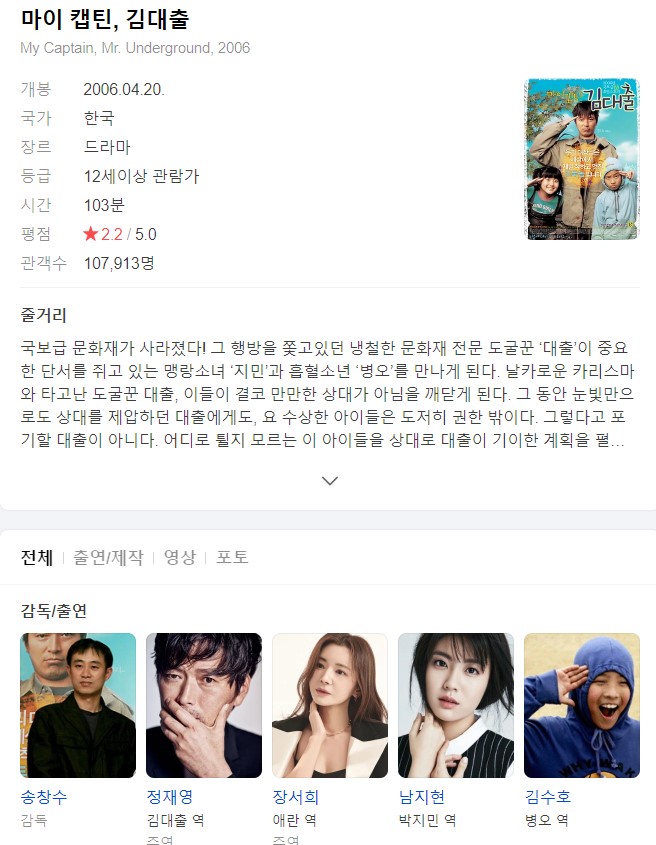Switch to the 출연/제작 tab
The image size is (656, 845).
pos(108,557)
